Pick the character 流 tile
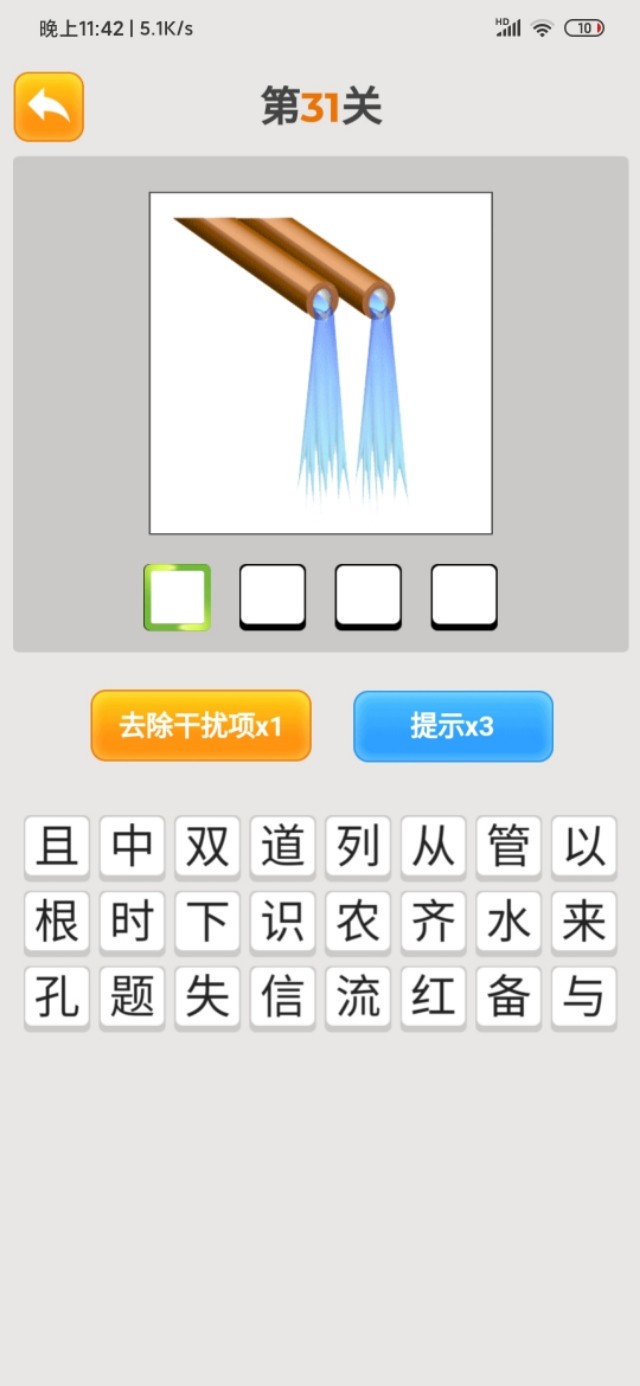The image size is (640, 1386). 358,997
